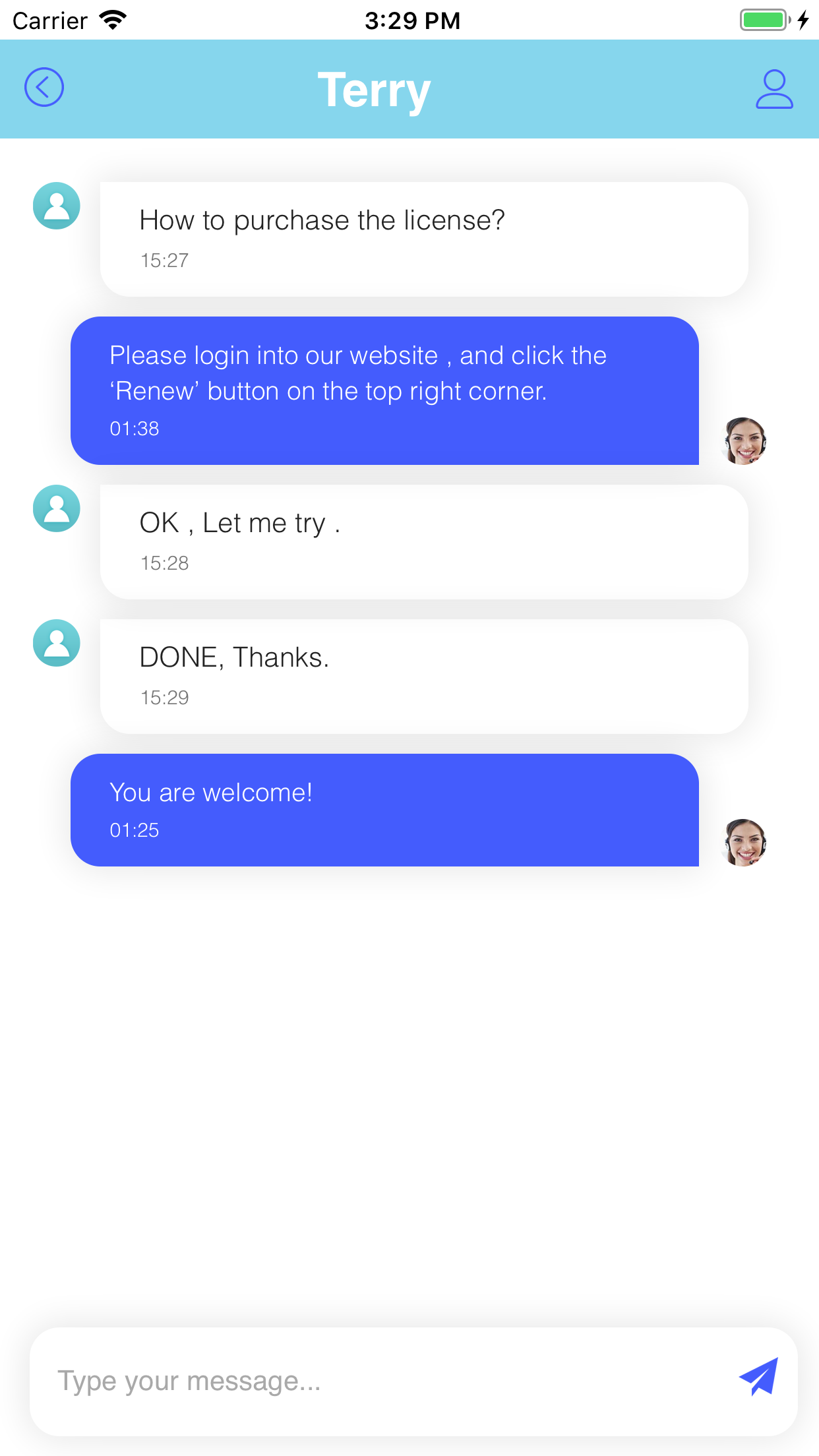819x1456 pixels.
Task: Tap the message input field
Action: coord(382,1381)
